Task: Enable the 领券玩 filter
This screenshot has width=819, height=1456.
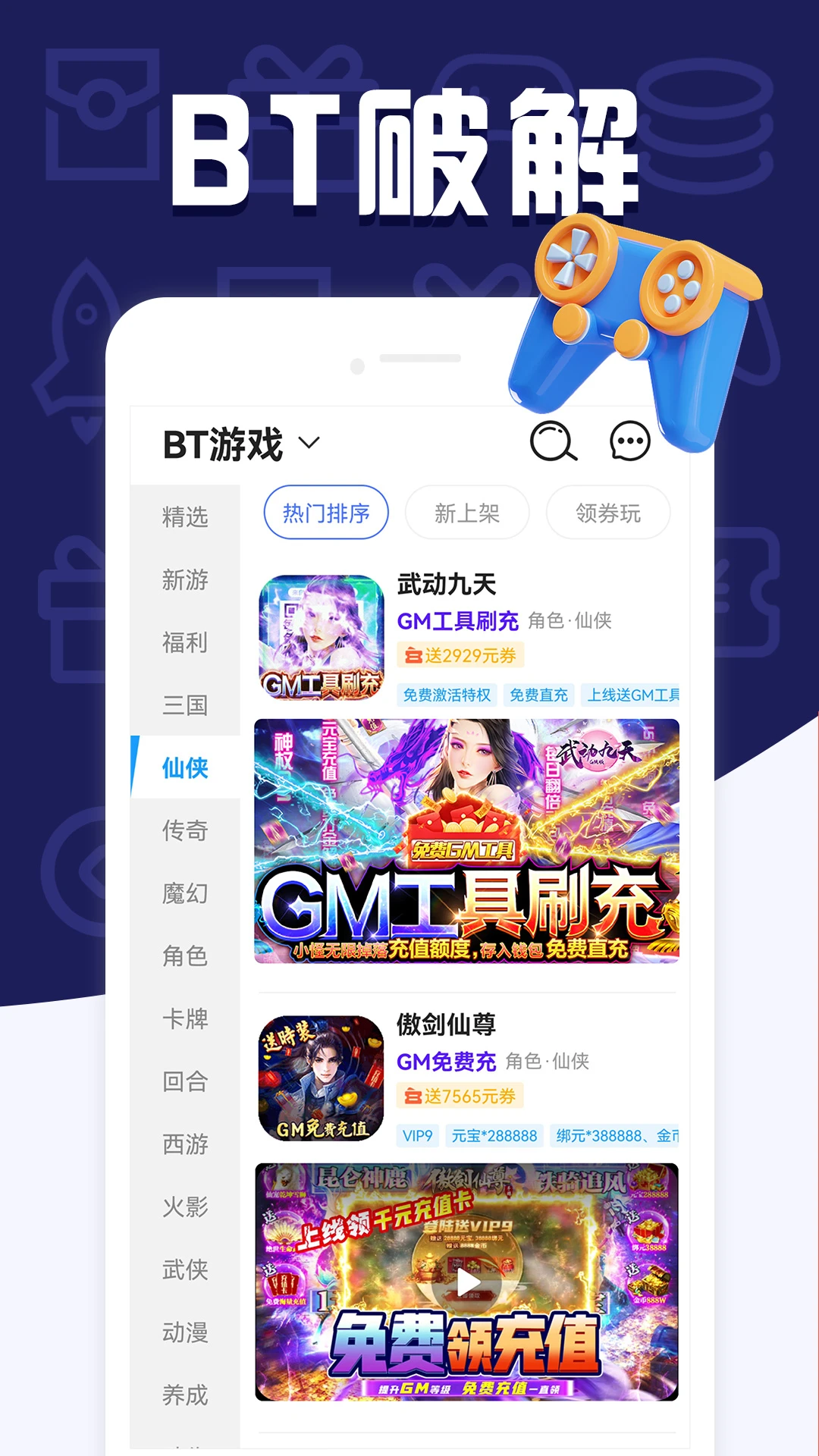Action: click(x=606, y=513)
